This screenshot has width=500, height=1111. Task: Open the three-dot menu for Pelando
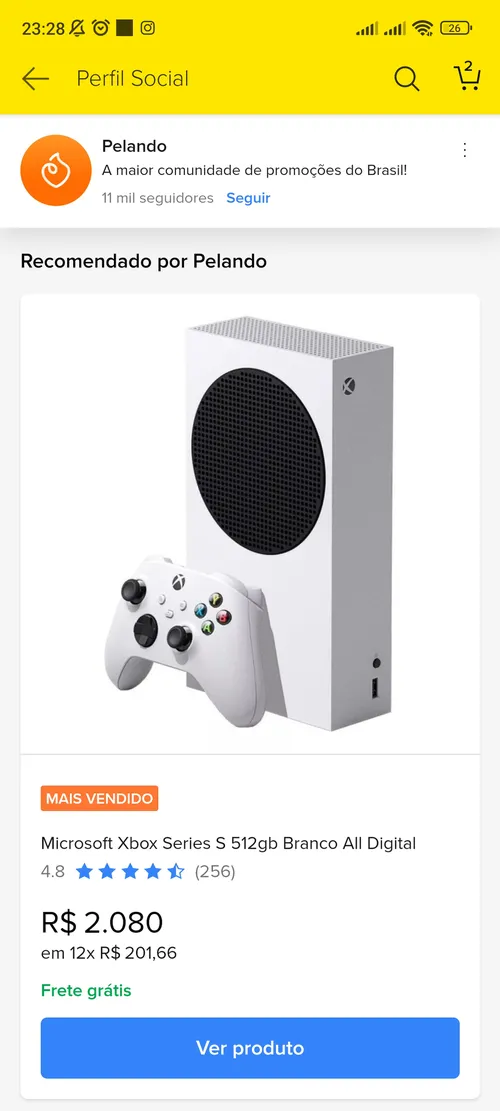tap(465, 150)
